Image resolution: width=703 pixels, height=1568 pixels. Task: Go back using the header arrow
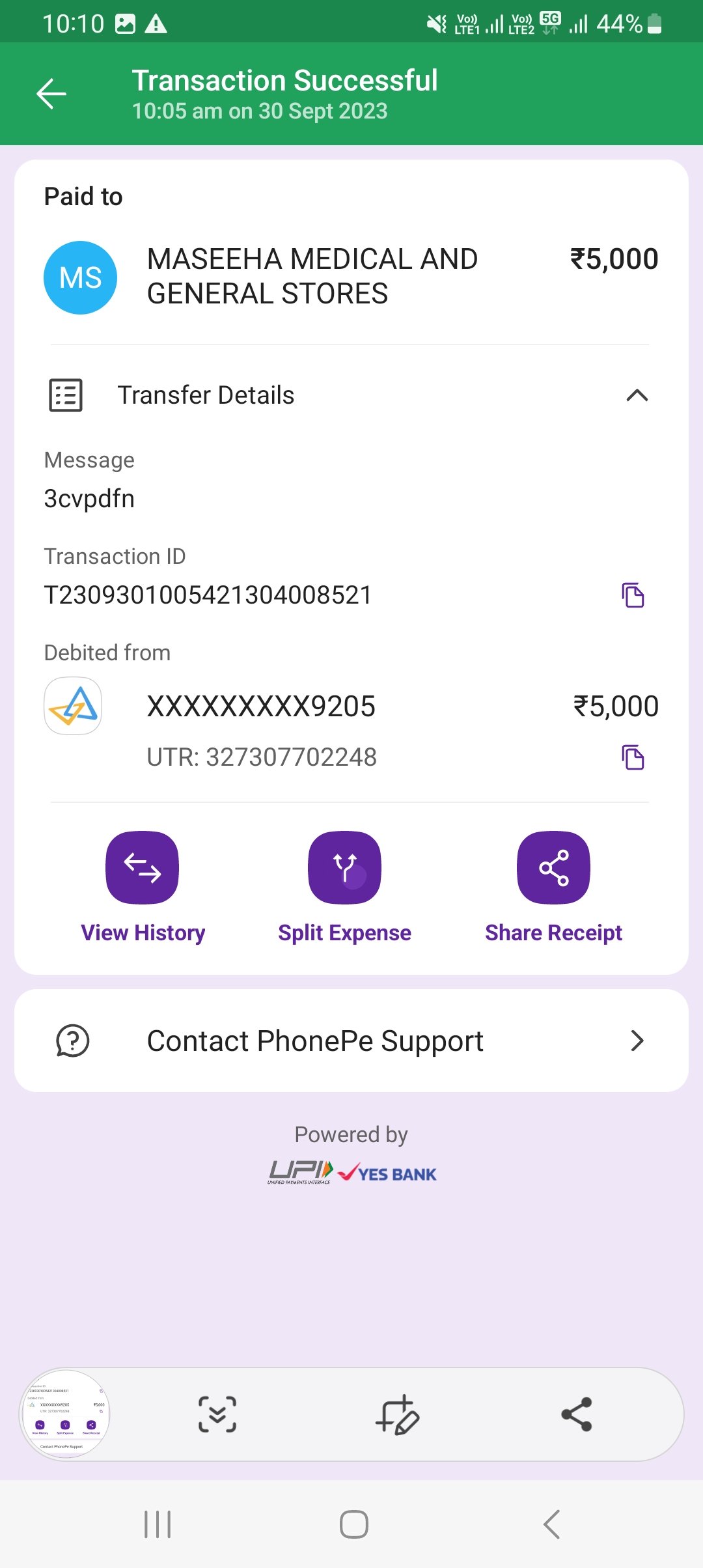51,94
